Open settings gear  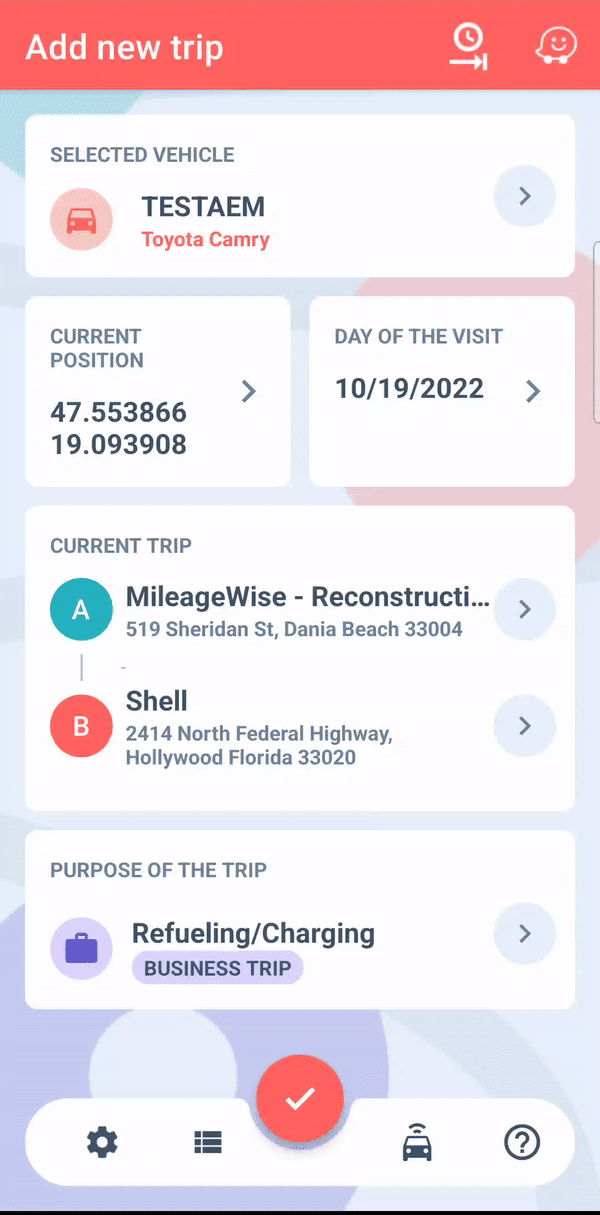[x=102, y=1142]
